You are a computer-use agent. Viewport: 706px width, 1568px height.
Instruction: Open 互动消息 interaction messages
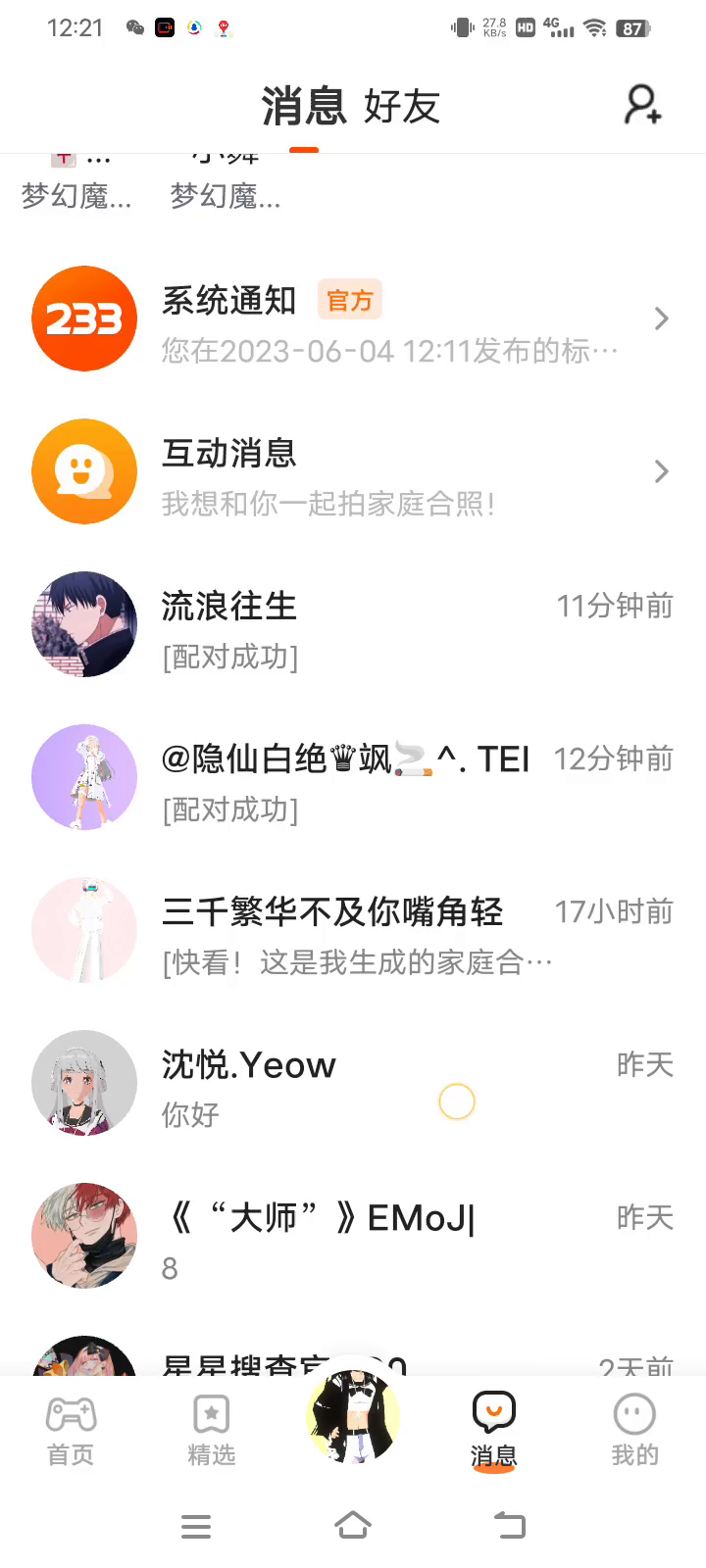click(353, 472)
